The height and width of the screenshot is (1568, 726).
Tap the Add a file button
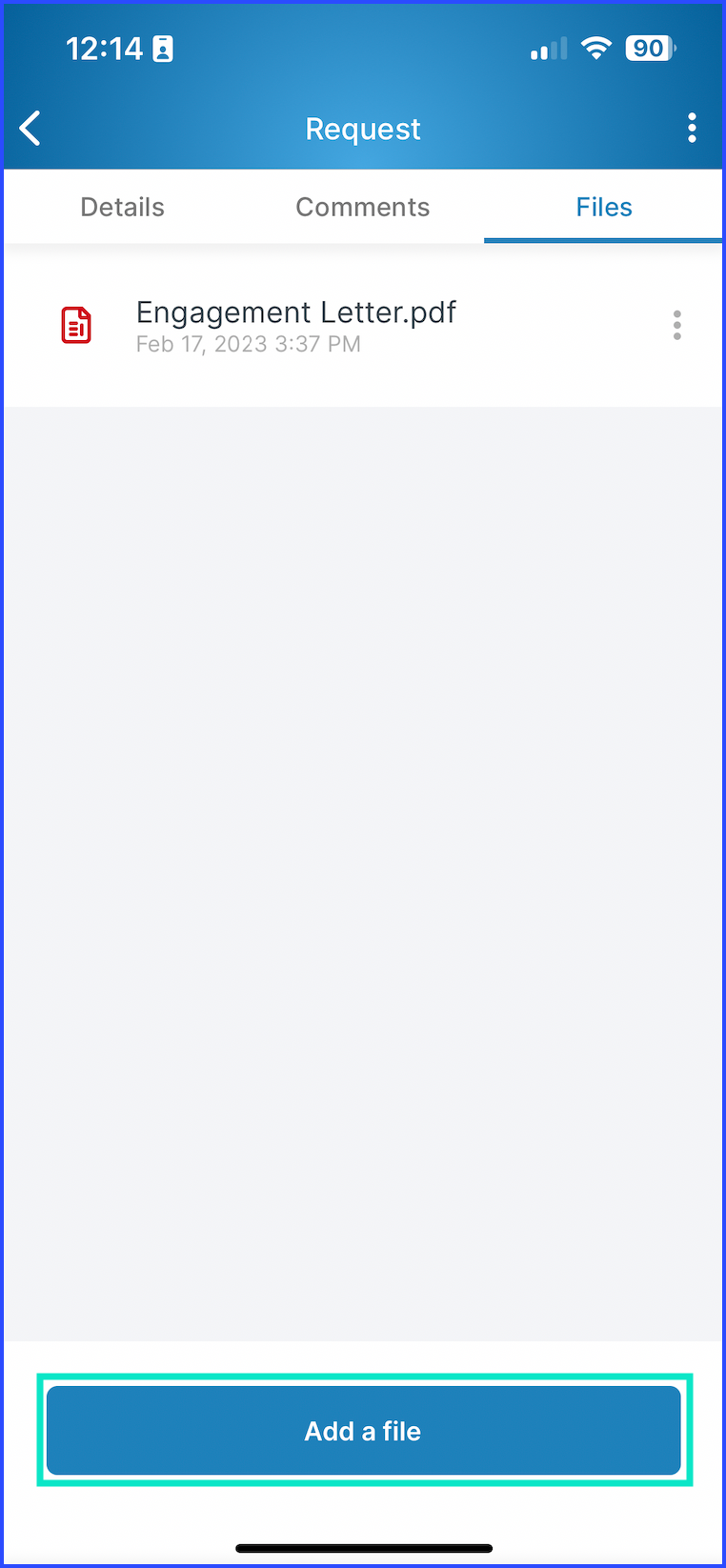(x=364, y=1431)
